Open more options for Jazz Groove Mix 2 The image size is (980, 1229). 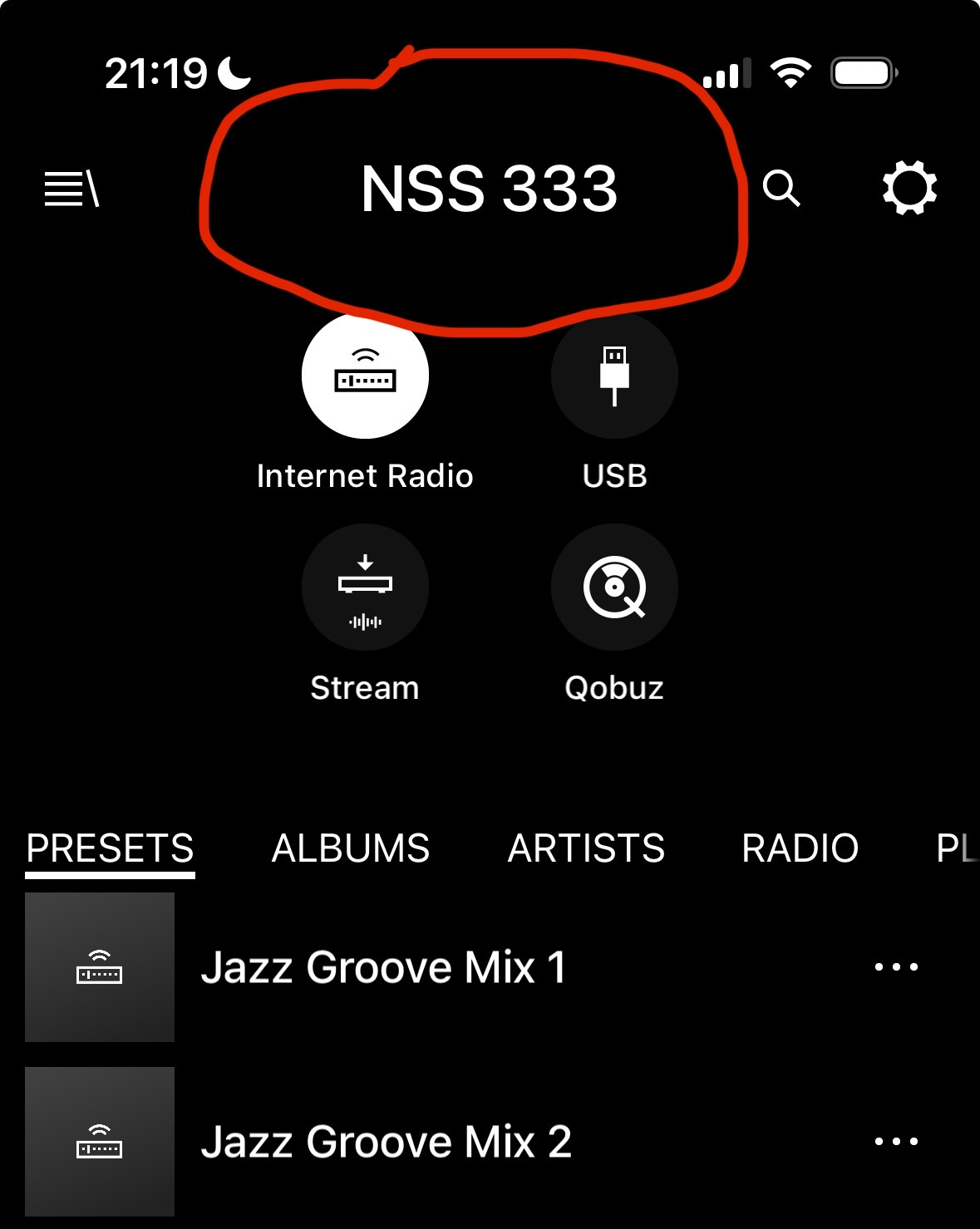point(896,1142)
